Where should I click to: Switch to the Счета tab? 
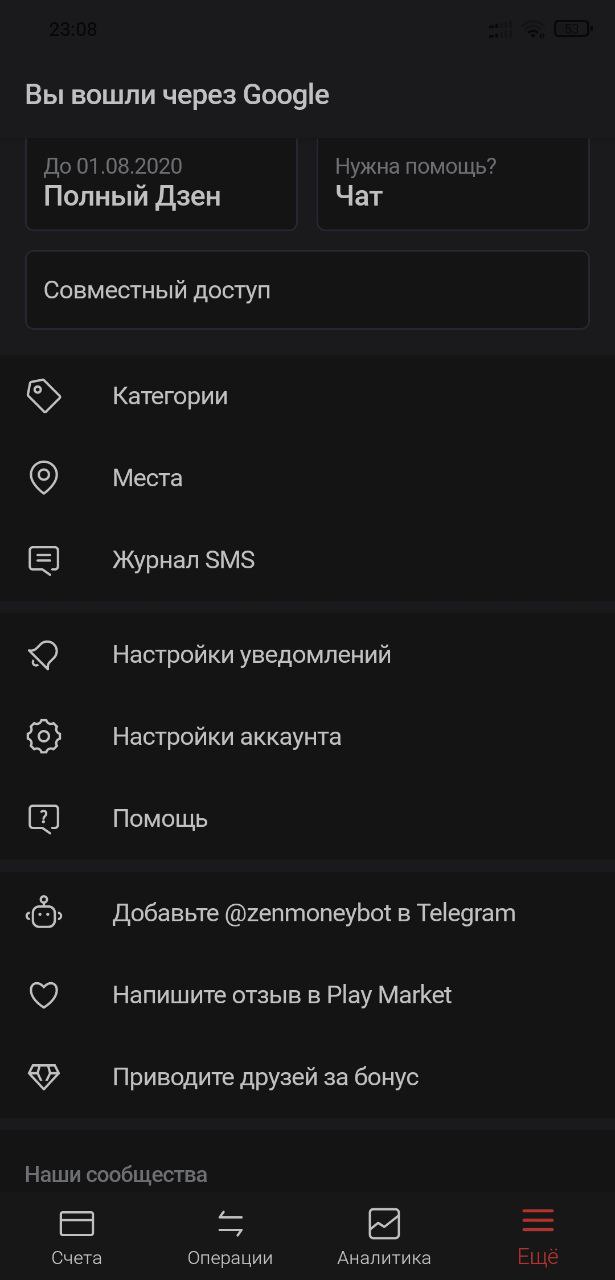point(77,1236)
